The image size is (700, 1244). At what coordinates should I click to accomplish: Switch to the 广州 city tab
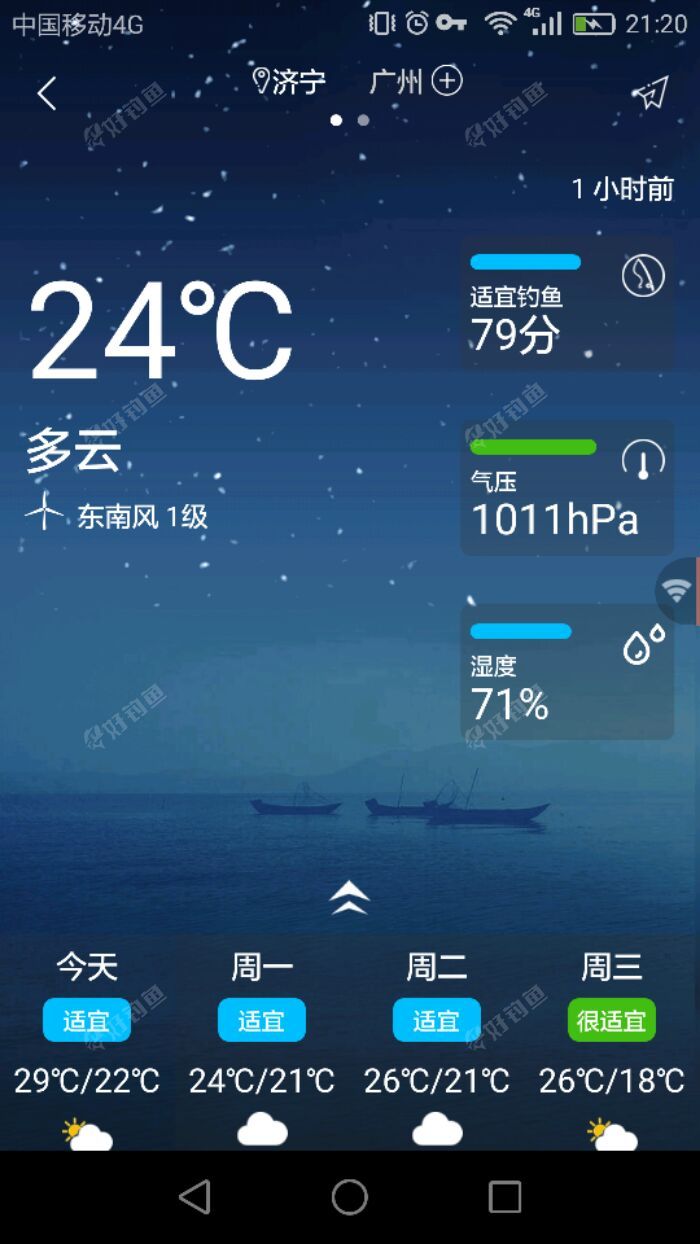click(396, 82)
